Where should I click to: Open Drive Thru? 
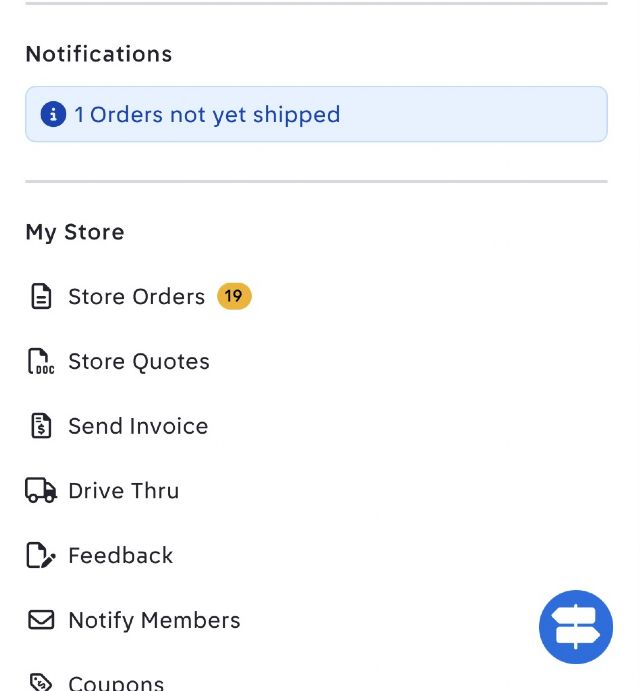(x=123, y=491)
